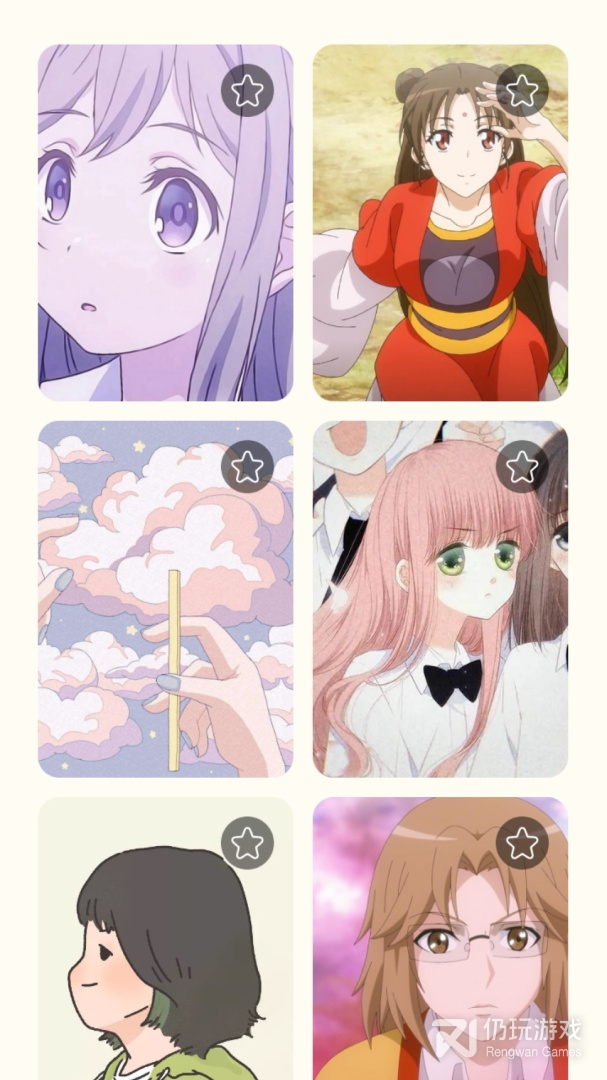
Task: Open the pink clouds wallpaper tile
Action: coord(150,620)
